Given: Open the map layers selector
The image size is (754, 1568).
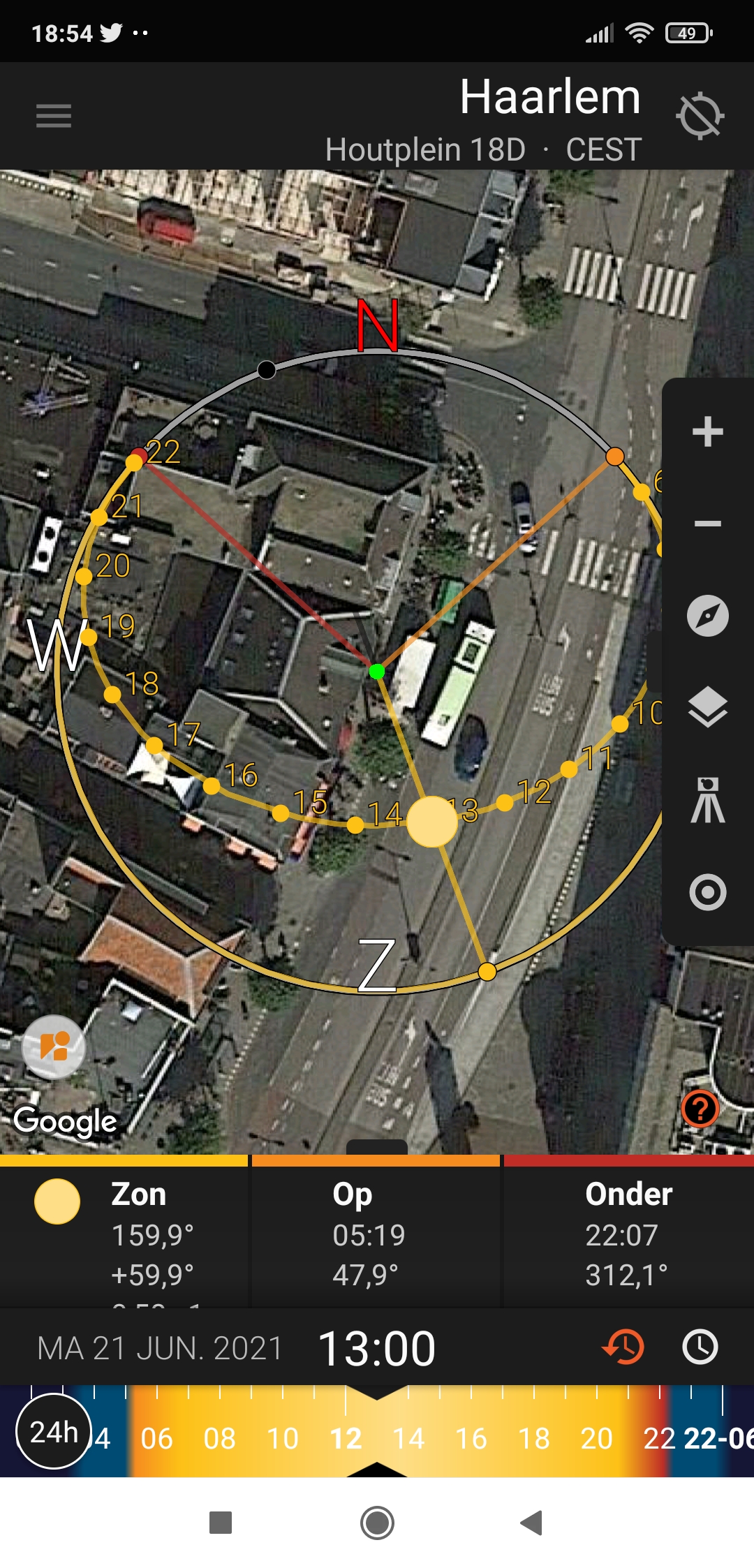Looking at the screenshot, I should click(707, 707).
